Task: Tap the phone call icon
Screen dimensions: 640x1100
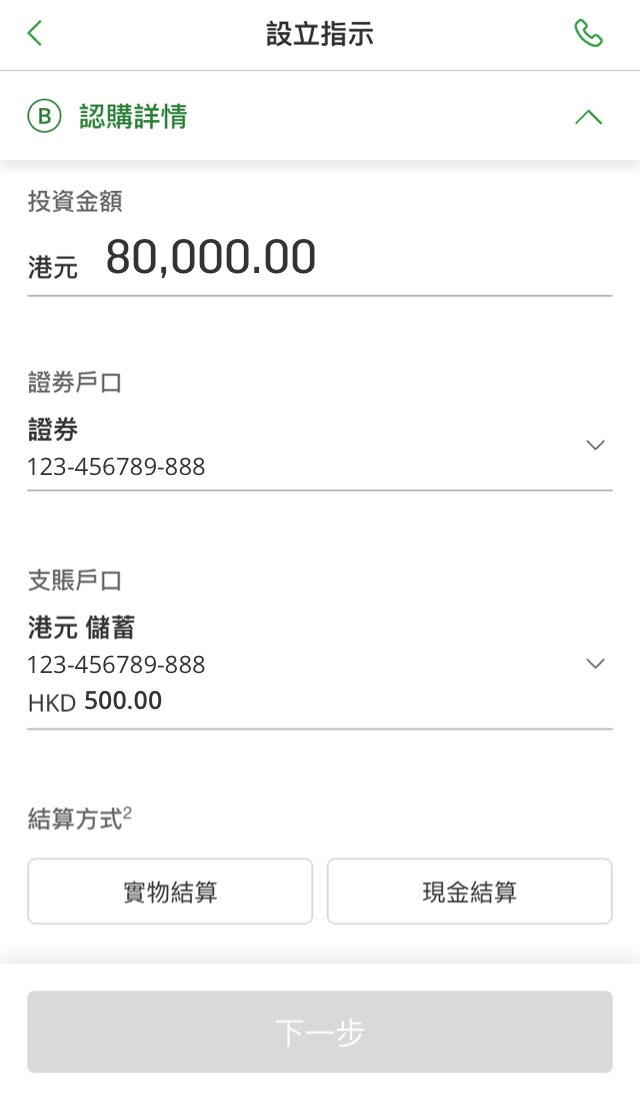Action: [x=588, y=33]
